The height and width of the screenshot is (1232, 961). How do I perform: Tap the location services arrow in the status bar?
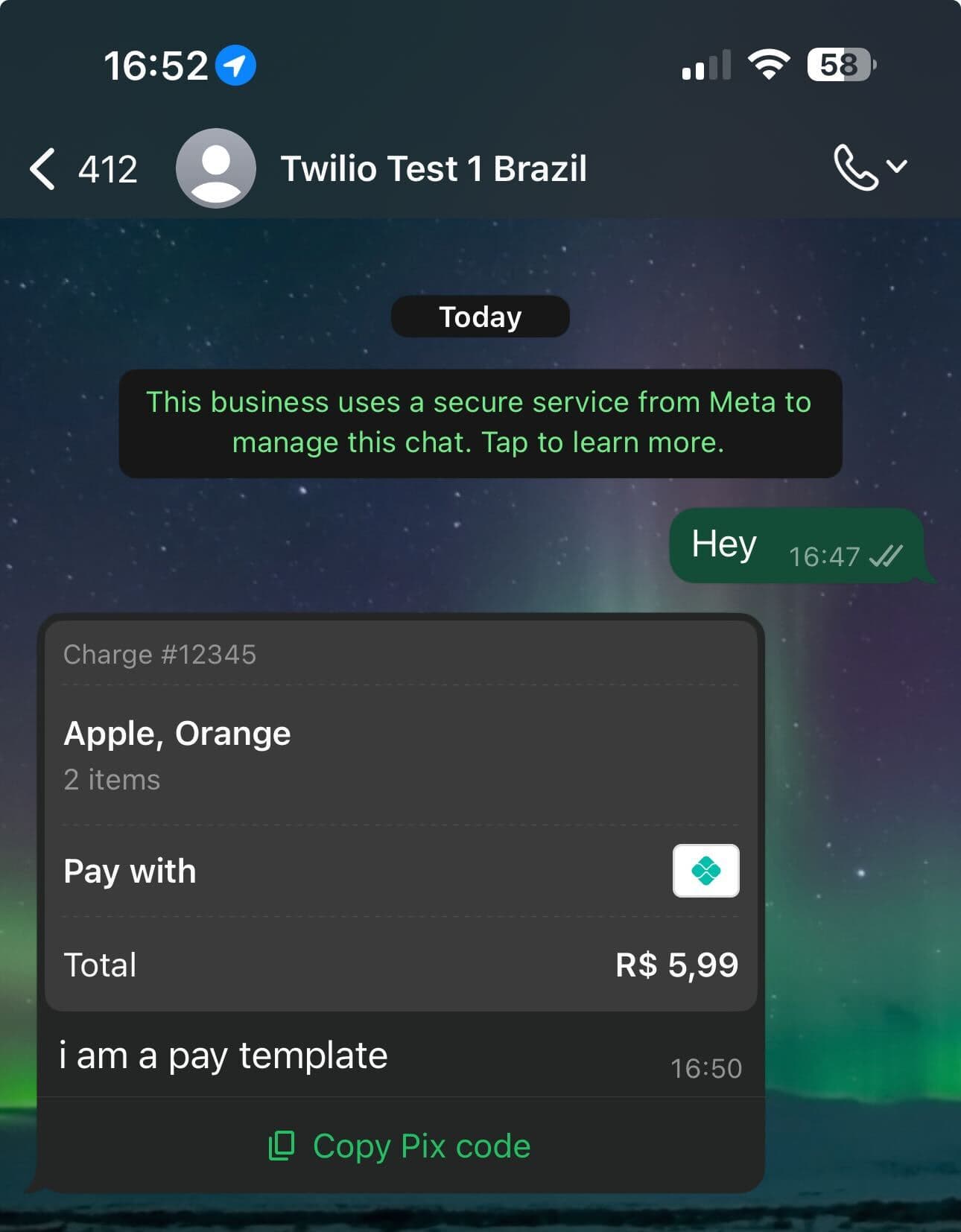pos(235,65)
